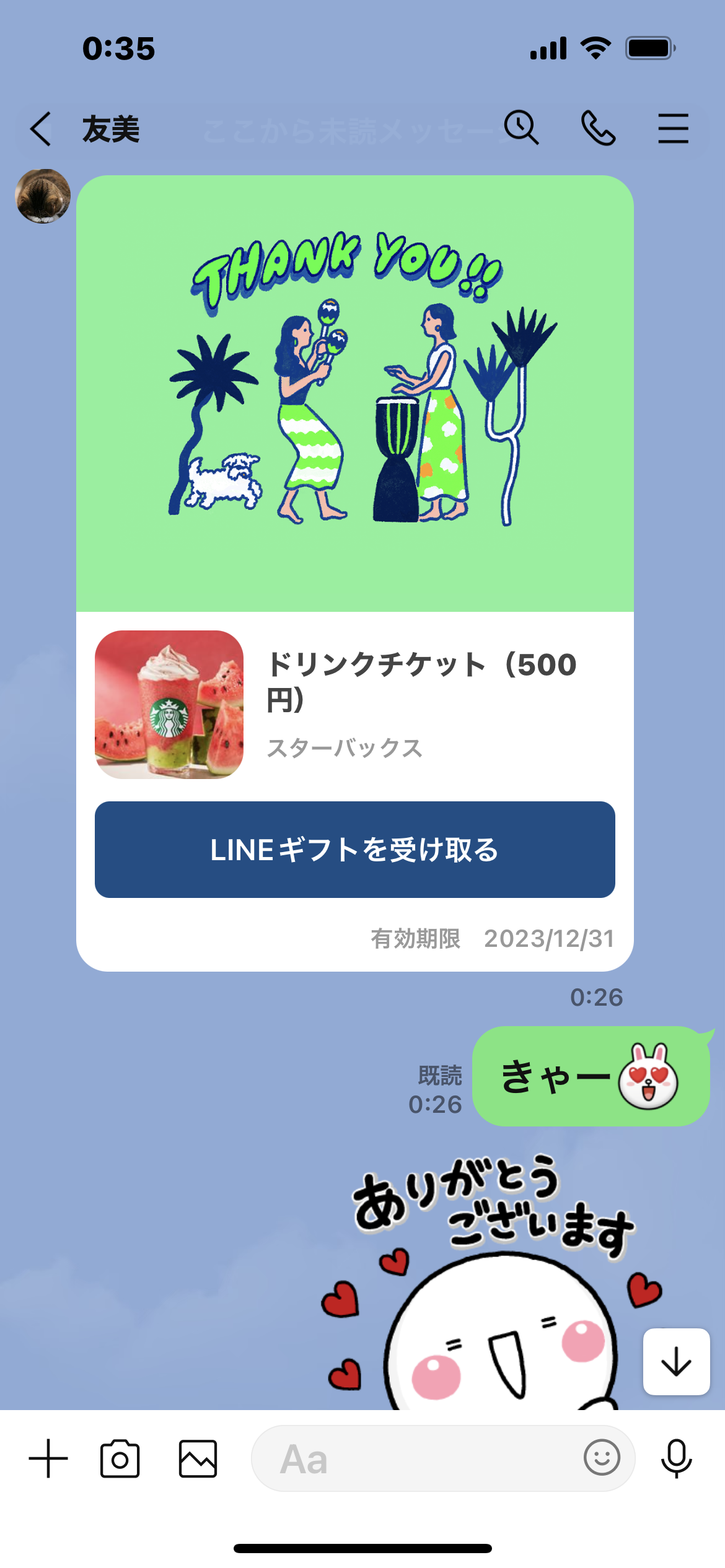The image size is (725, 1568).
Task: Start a voice call with 友美
Action: click(x=598, y=128)
